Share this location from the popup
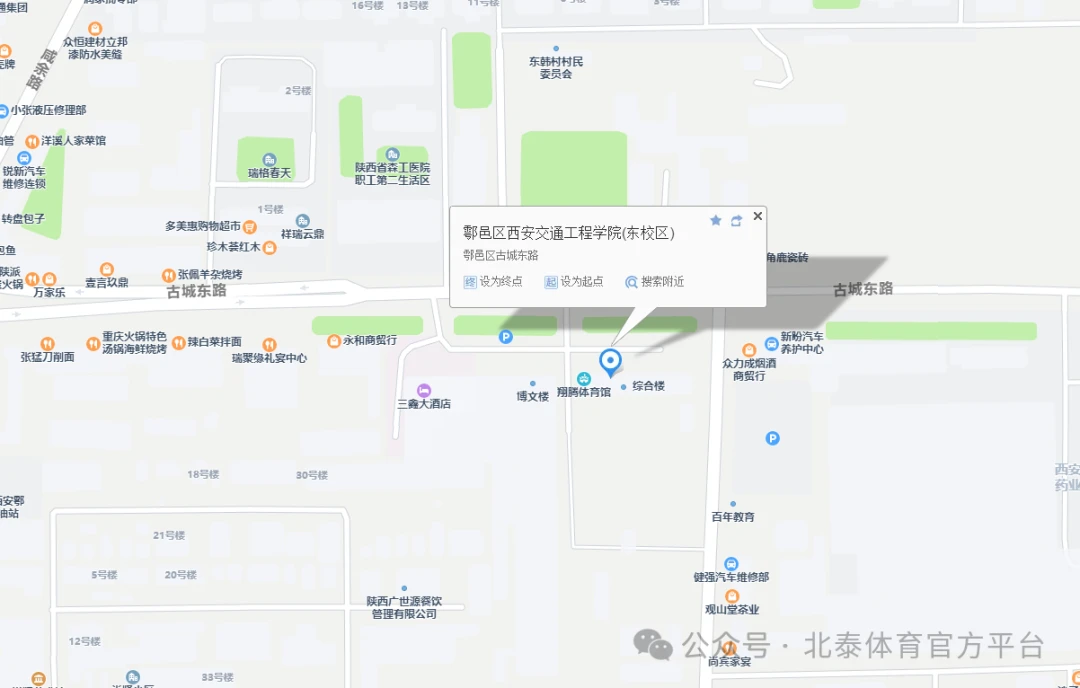 (x=737, y=221)
